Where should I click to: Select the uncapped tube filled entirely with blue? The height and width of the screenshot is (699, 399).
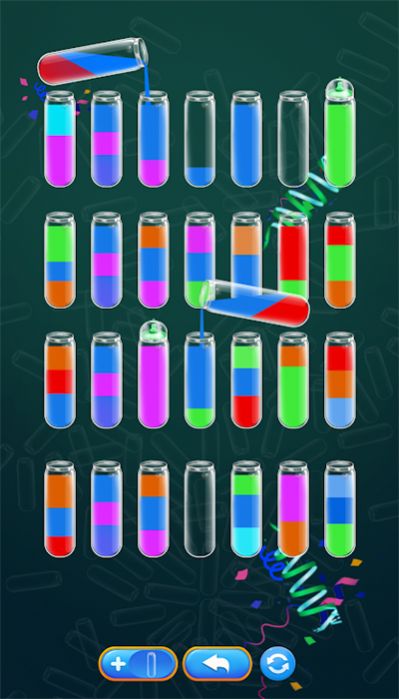click(246, 139)
